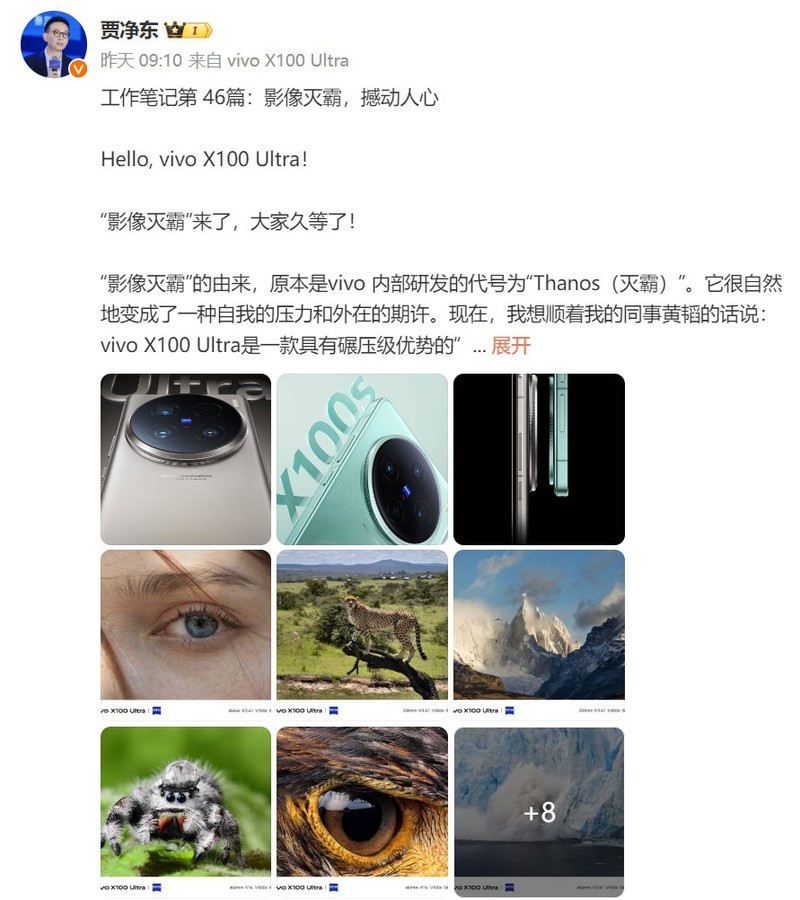
Task: Expand the truncated post via 展开
Action: click(511, 345)
